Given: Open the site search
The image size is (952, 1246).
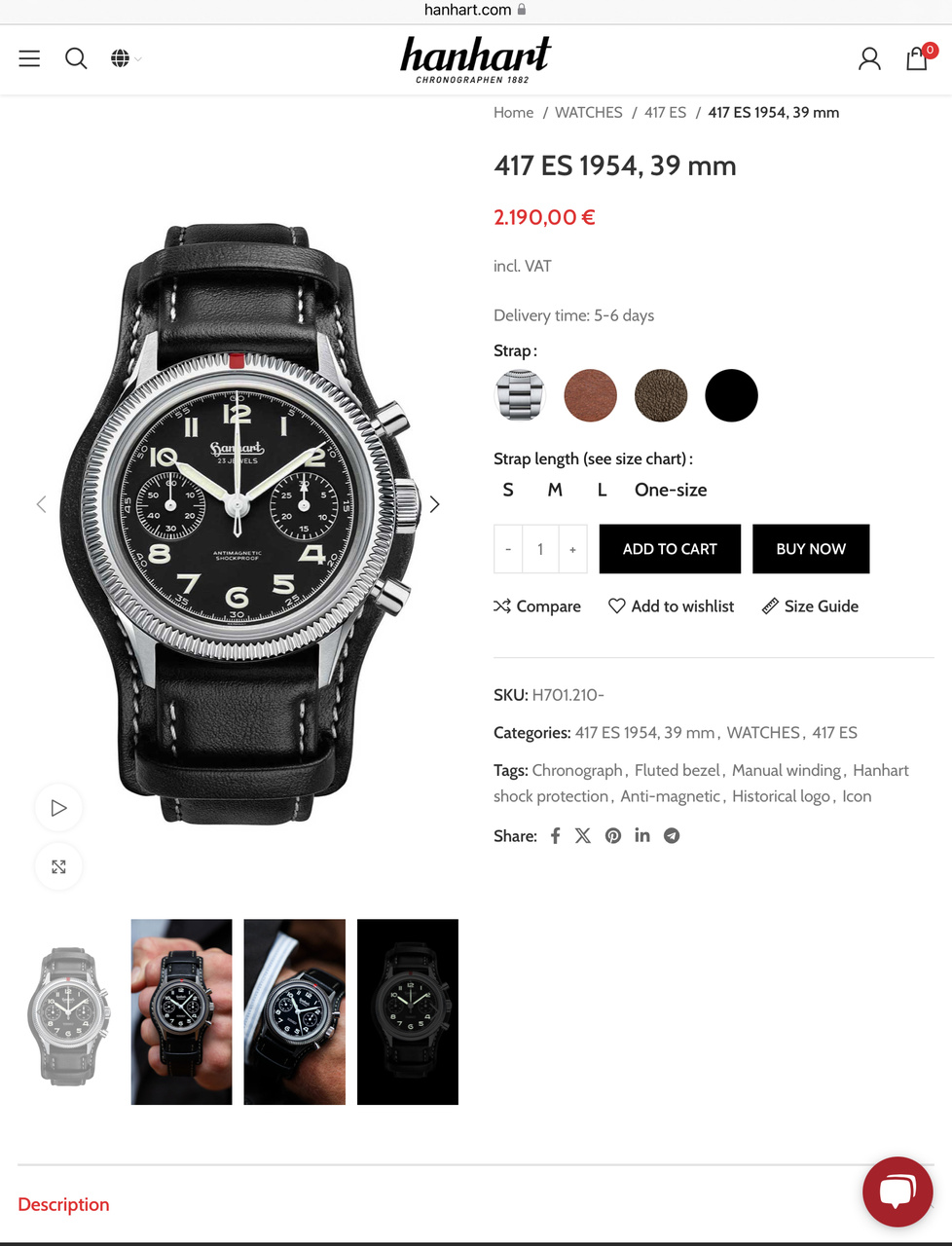Looking at the screenshot, I should [x=76, y=58].
